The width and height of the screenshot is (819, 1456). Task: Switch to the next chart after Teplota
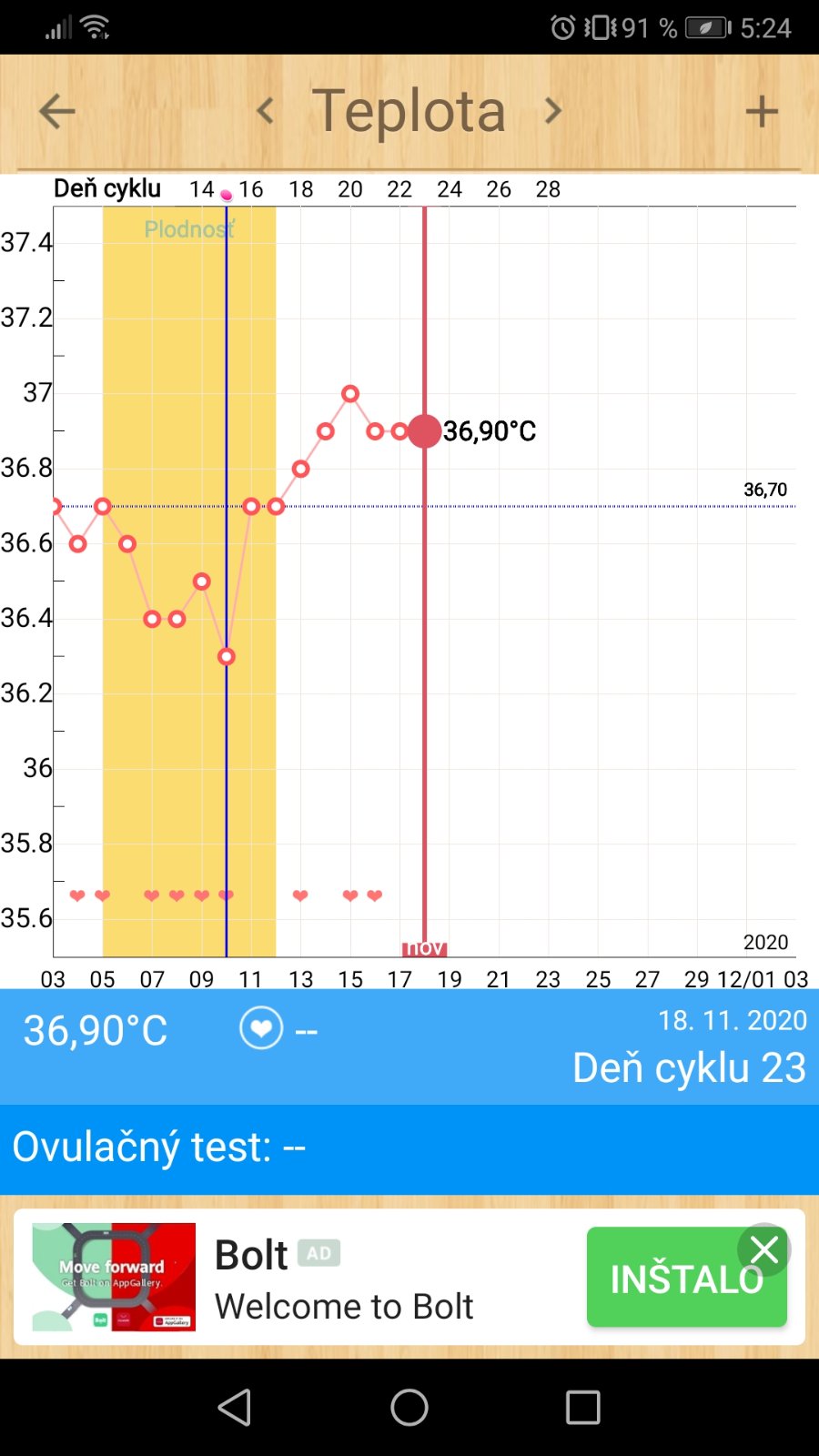pyautogui.click(x=552, y=112)
